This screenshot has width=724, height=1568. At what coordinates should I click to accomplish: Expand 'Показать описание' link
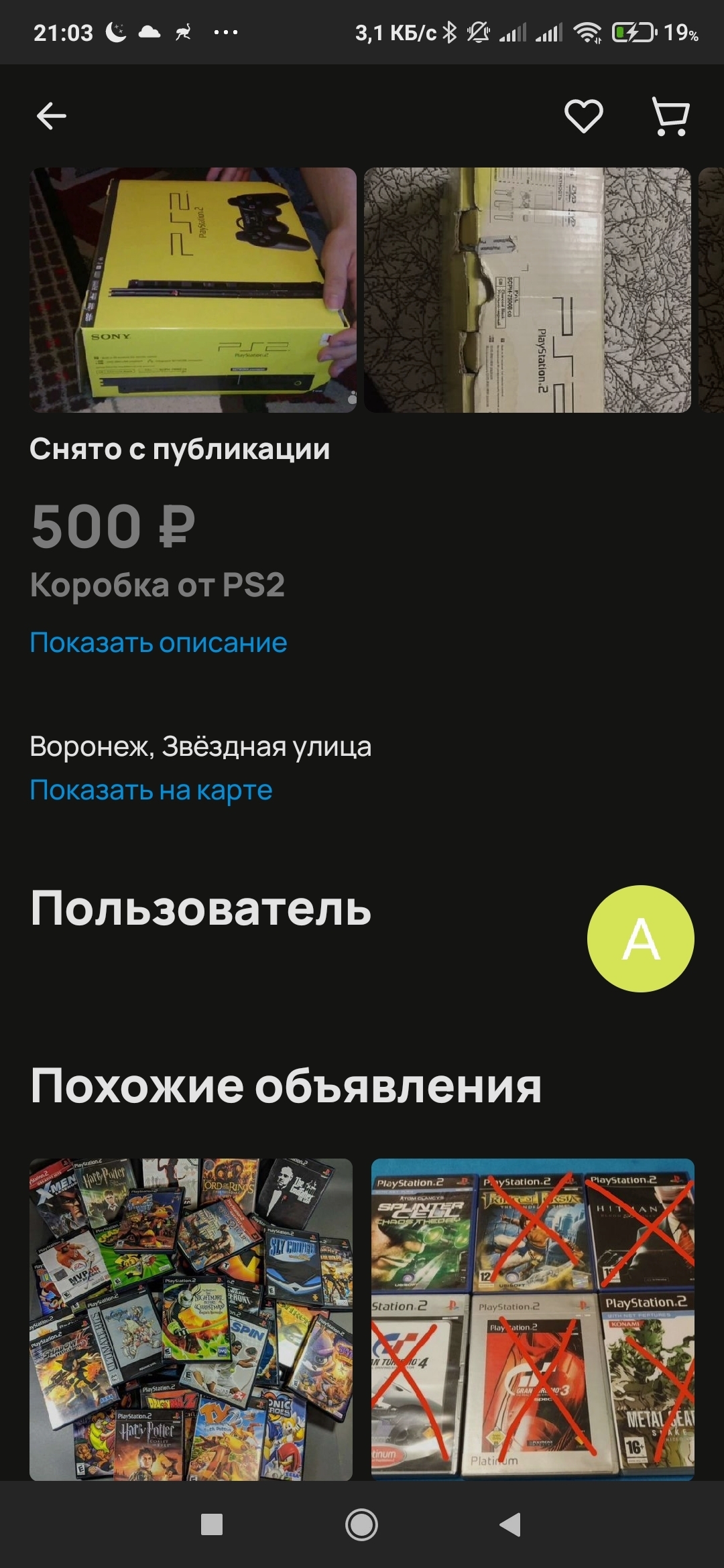[158, 643]
